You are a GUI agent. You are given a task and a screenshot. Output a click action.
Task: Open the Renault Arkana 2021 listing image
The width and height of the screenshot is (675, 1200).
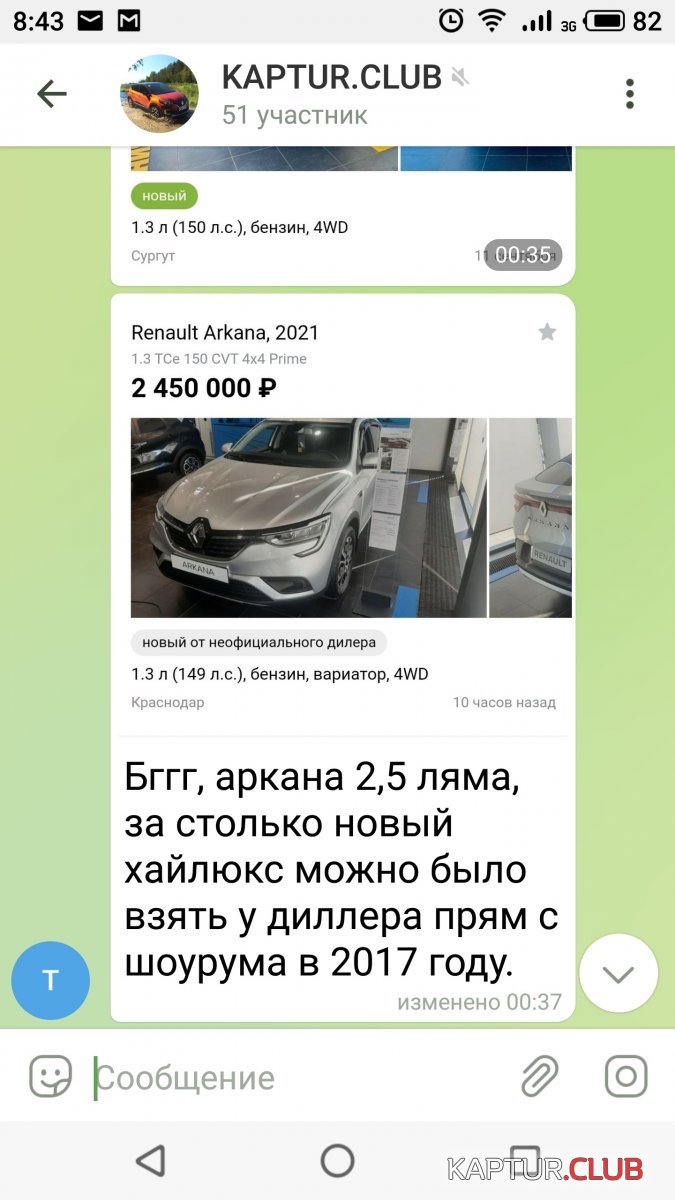coord(308,517)
